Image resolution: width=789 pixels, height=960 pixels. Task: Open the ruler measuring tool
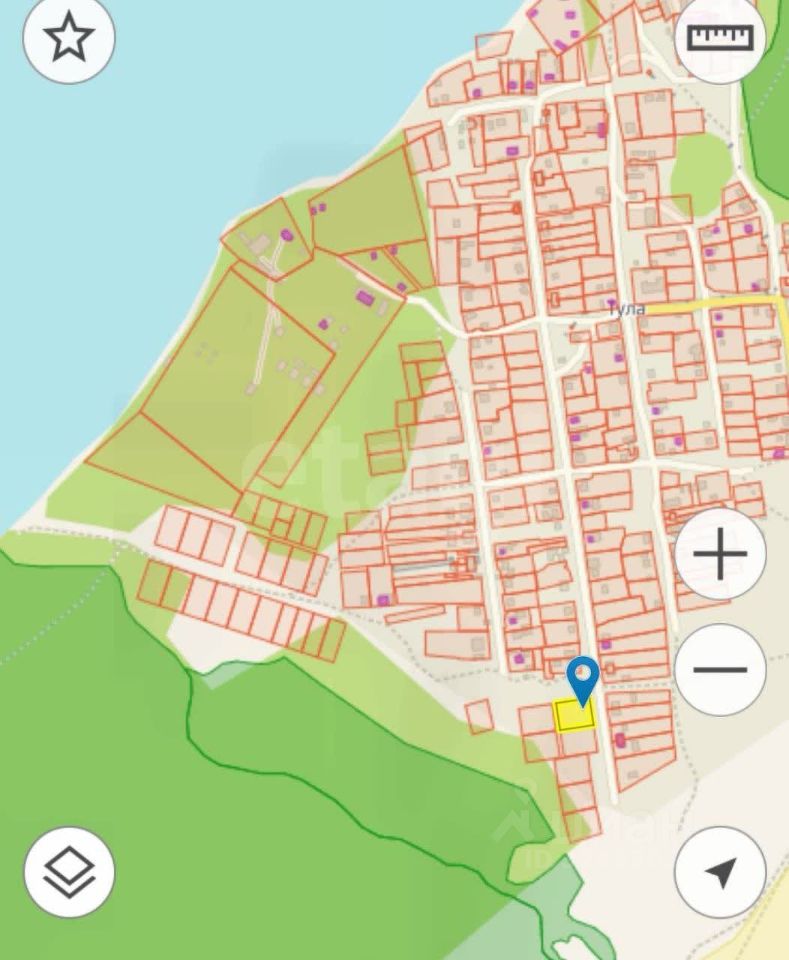pyautogui.click(x=720, y=38)
